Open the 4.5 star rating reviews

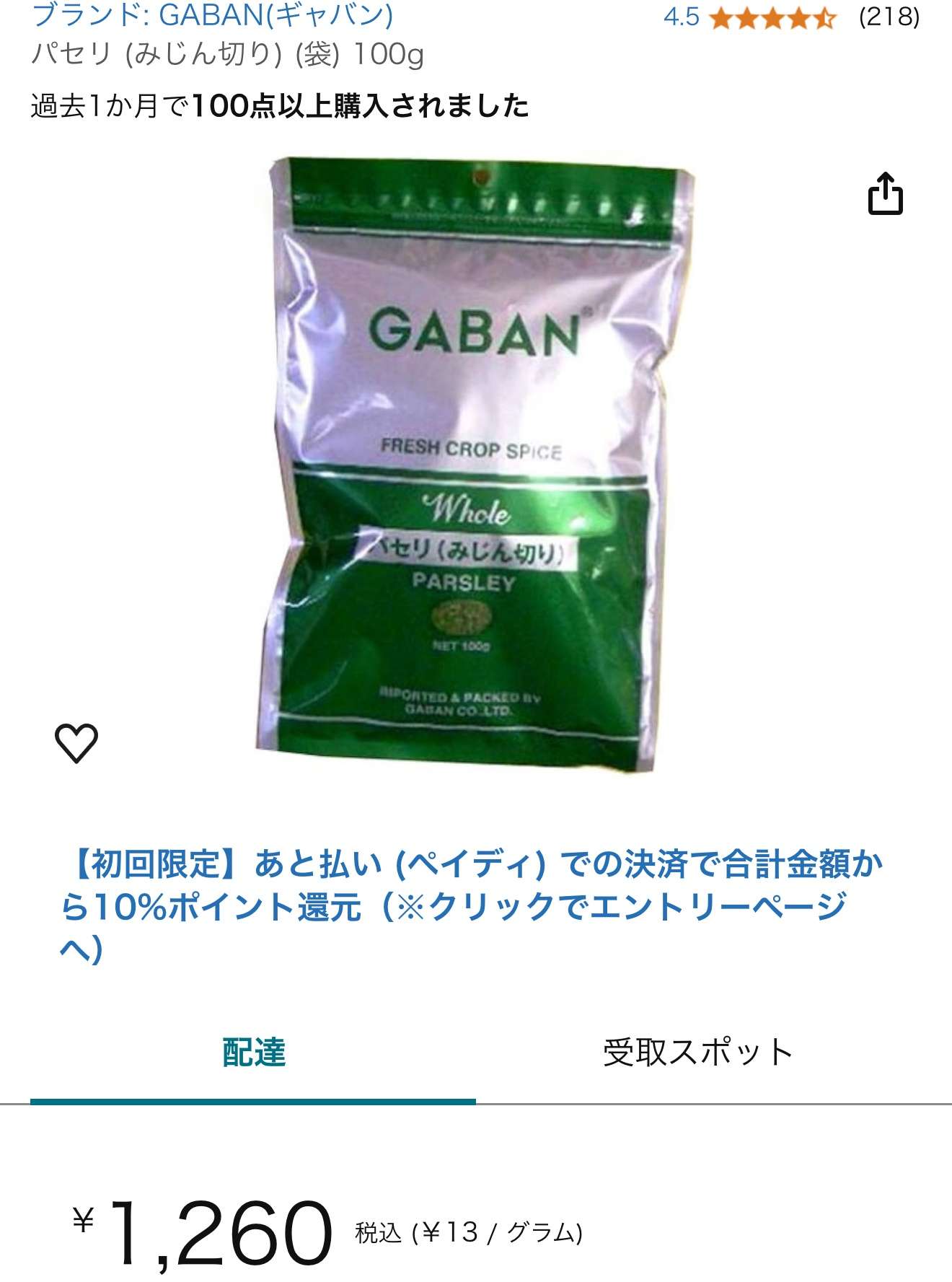pyautogui.click(x=770, y=17)
